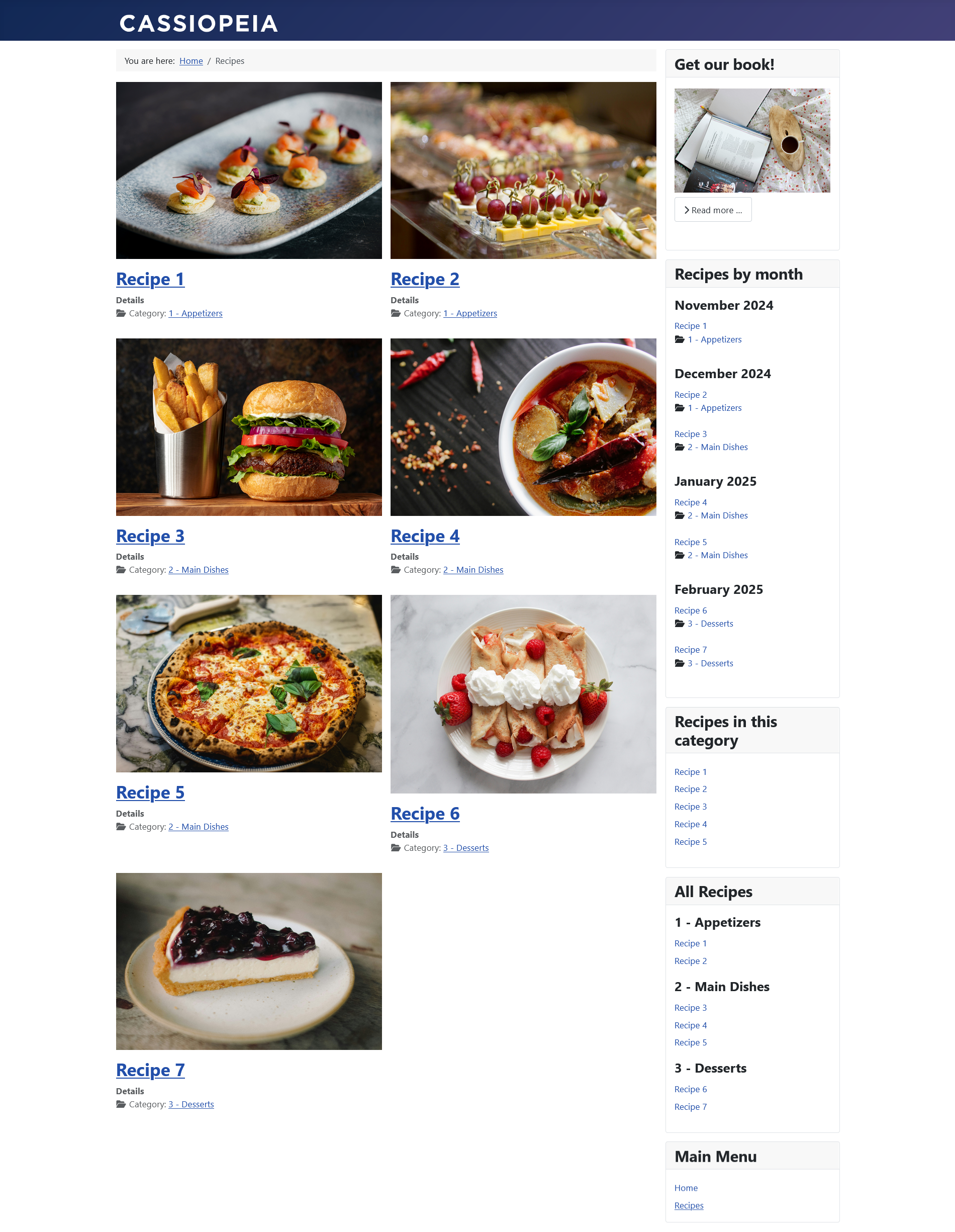Open Recipe 4 in Recipes in this category
955x1232 pixels.
coord(690,824)
